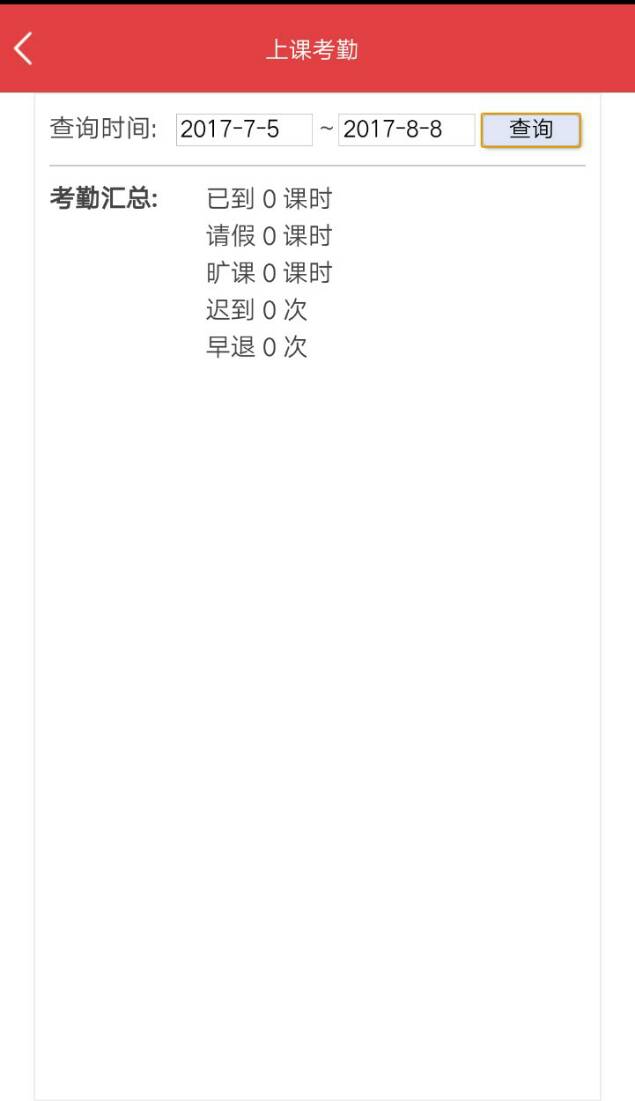
Task: Tap the 查询 button to search attendance
Action: click(x=531, y=130)
